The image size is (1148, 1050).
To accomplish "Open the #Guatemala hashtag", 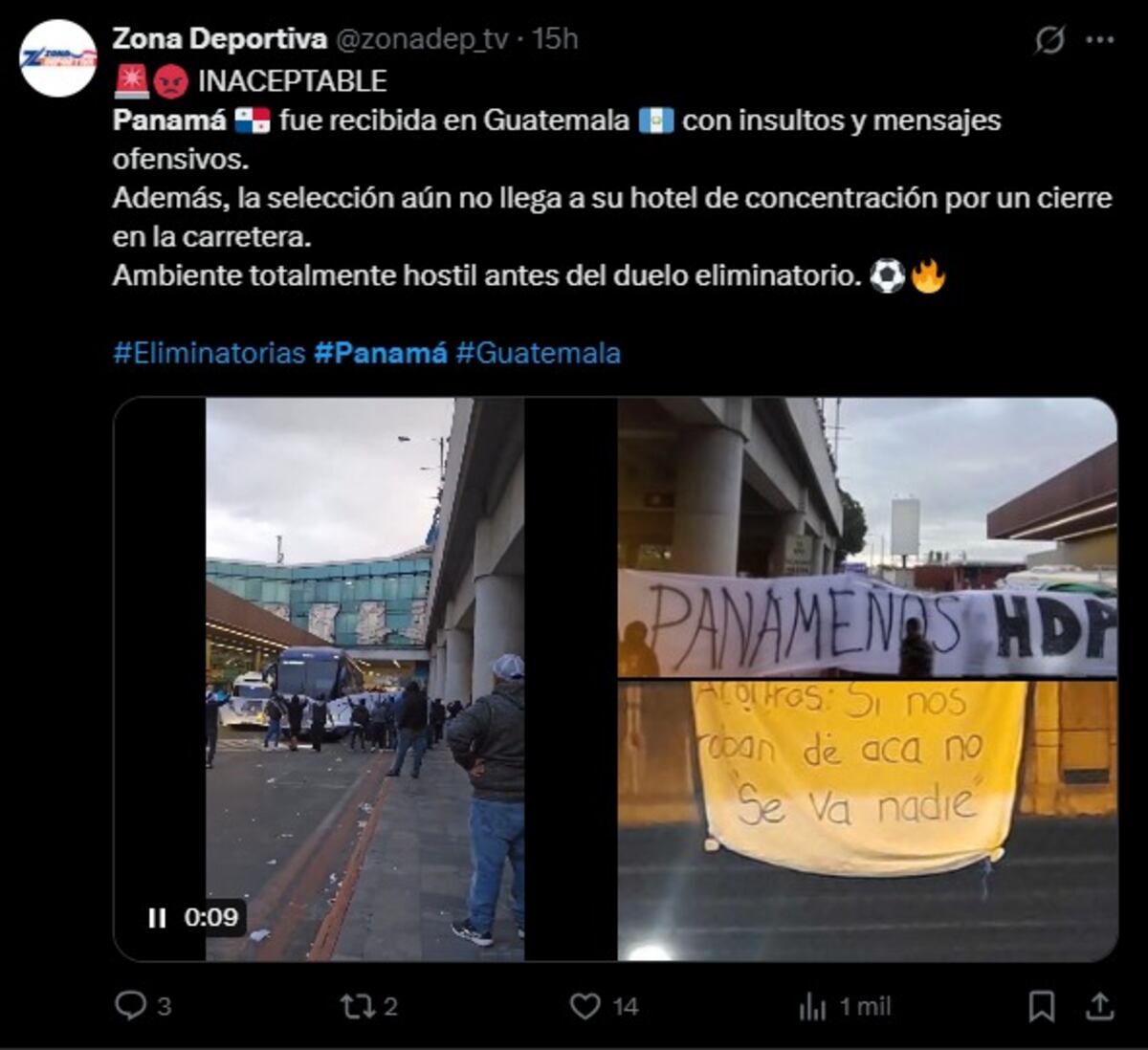I will [538, 353].
